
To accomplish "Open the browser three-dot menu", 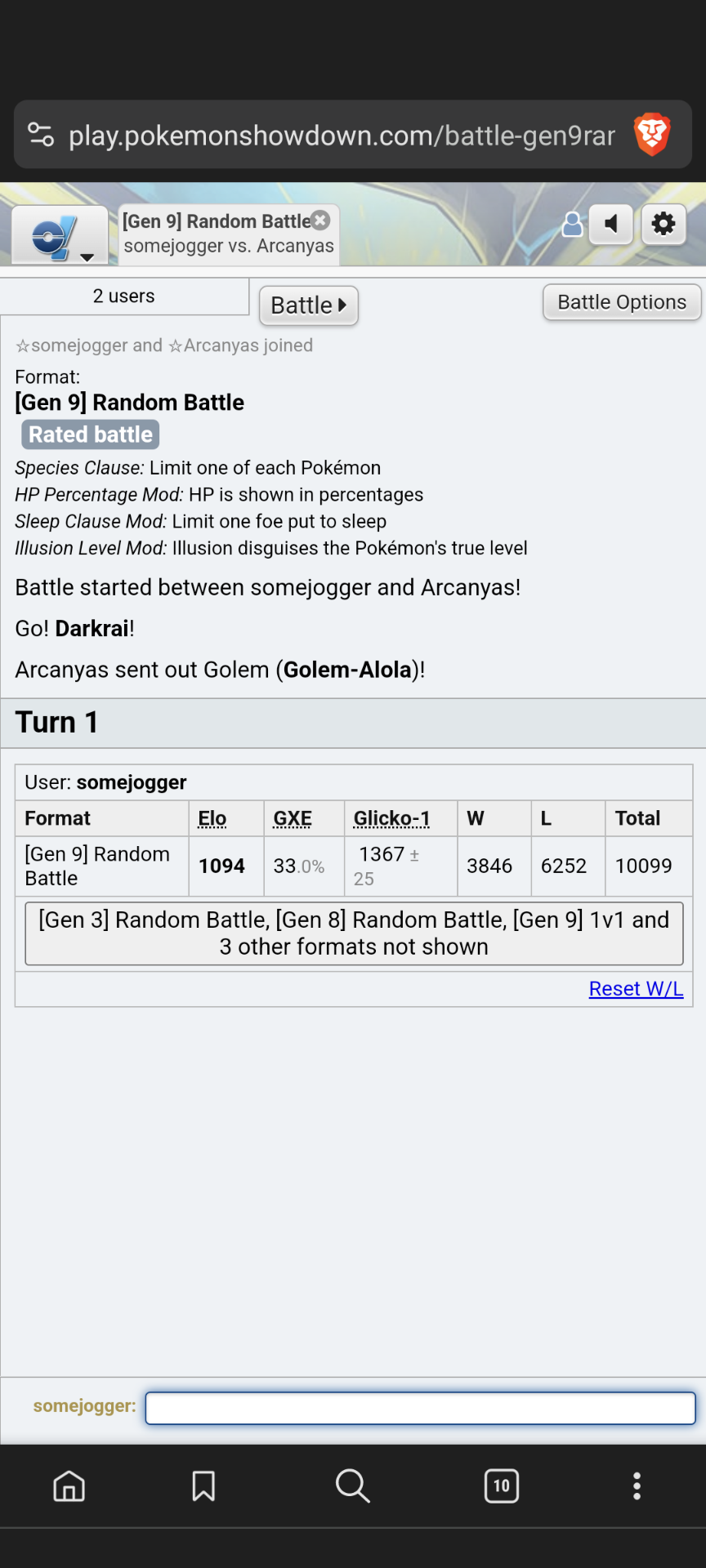I will (637, 1486).
